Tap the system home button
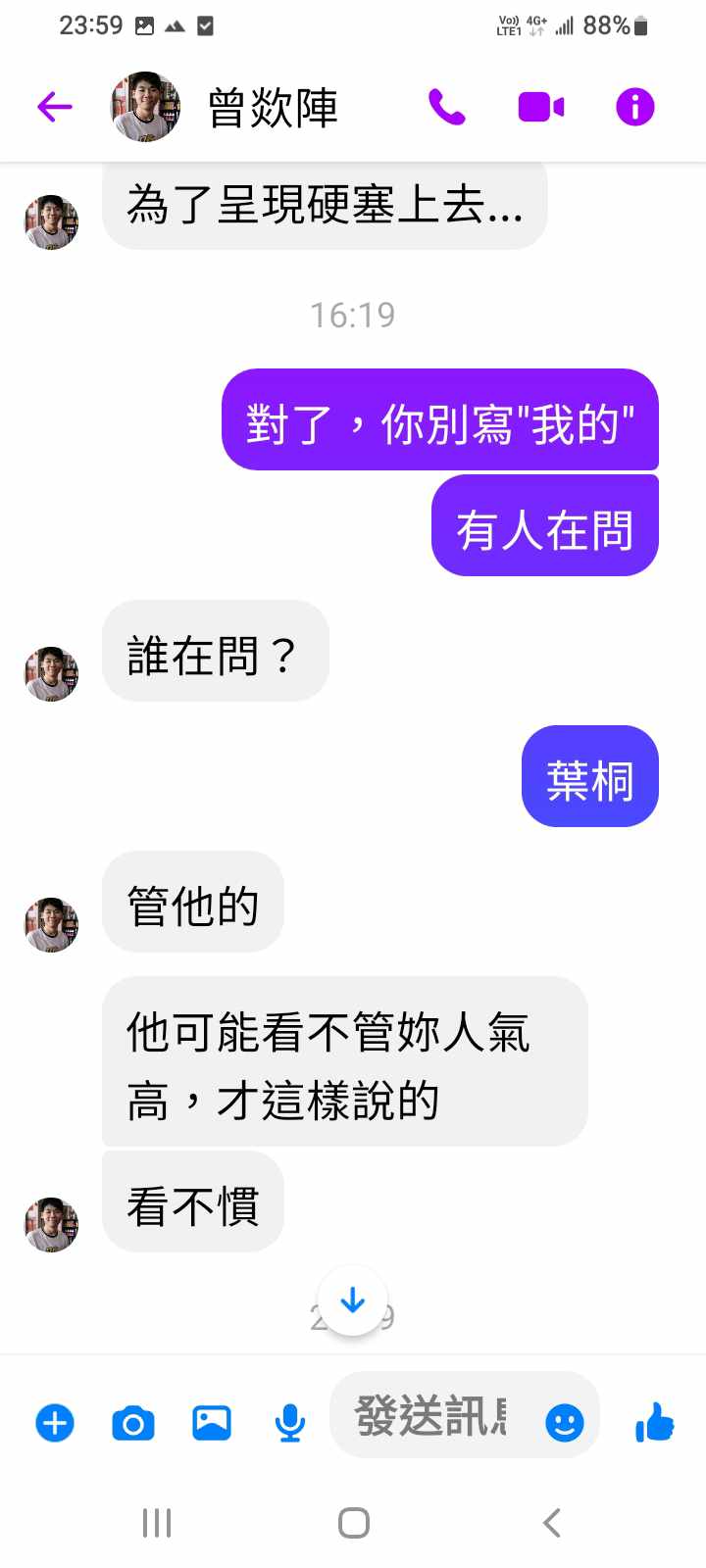 click(353, 1523)
